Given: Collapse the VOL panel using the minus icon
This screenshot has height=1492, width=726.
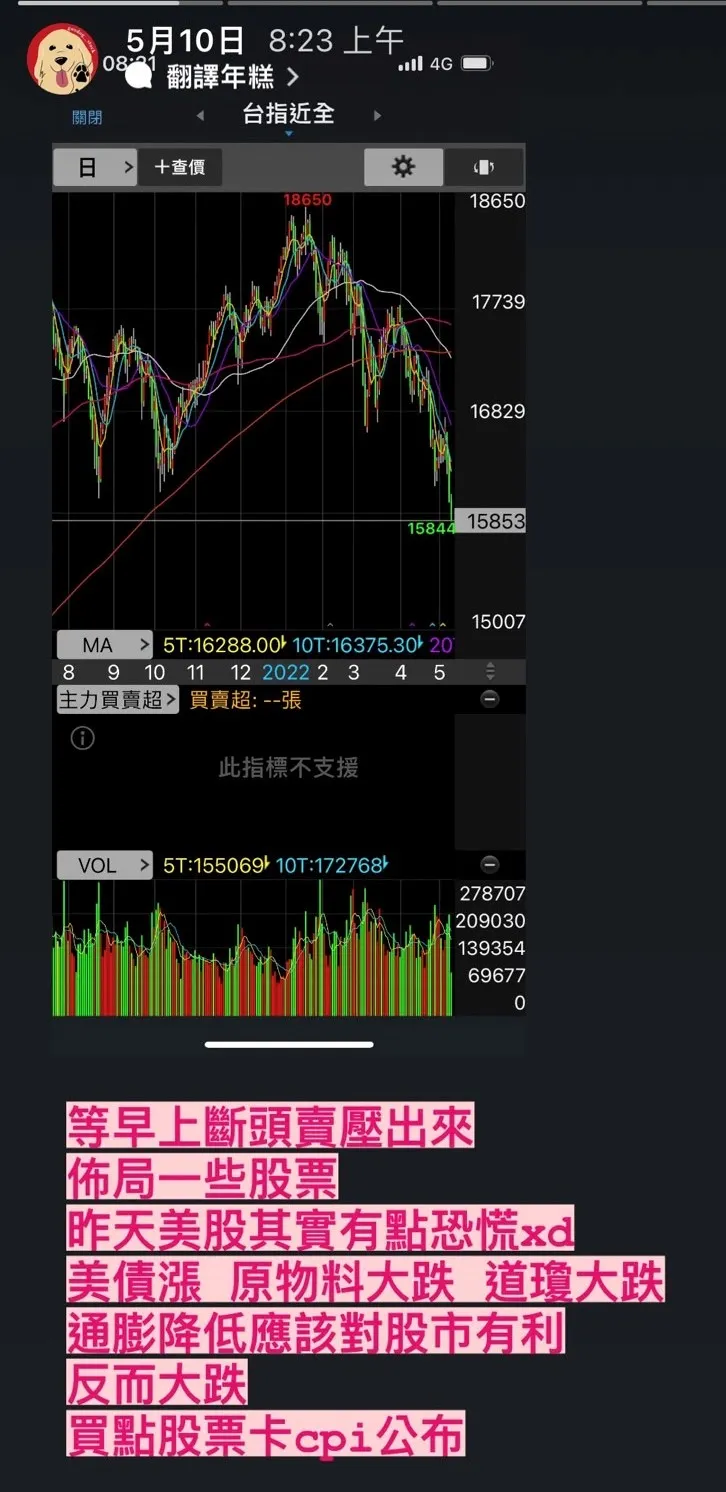Looking at the screenshot, I should 489,864.
